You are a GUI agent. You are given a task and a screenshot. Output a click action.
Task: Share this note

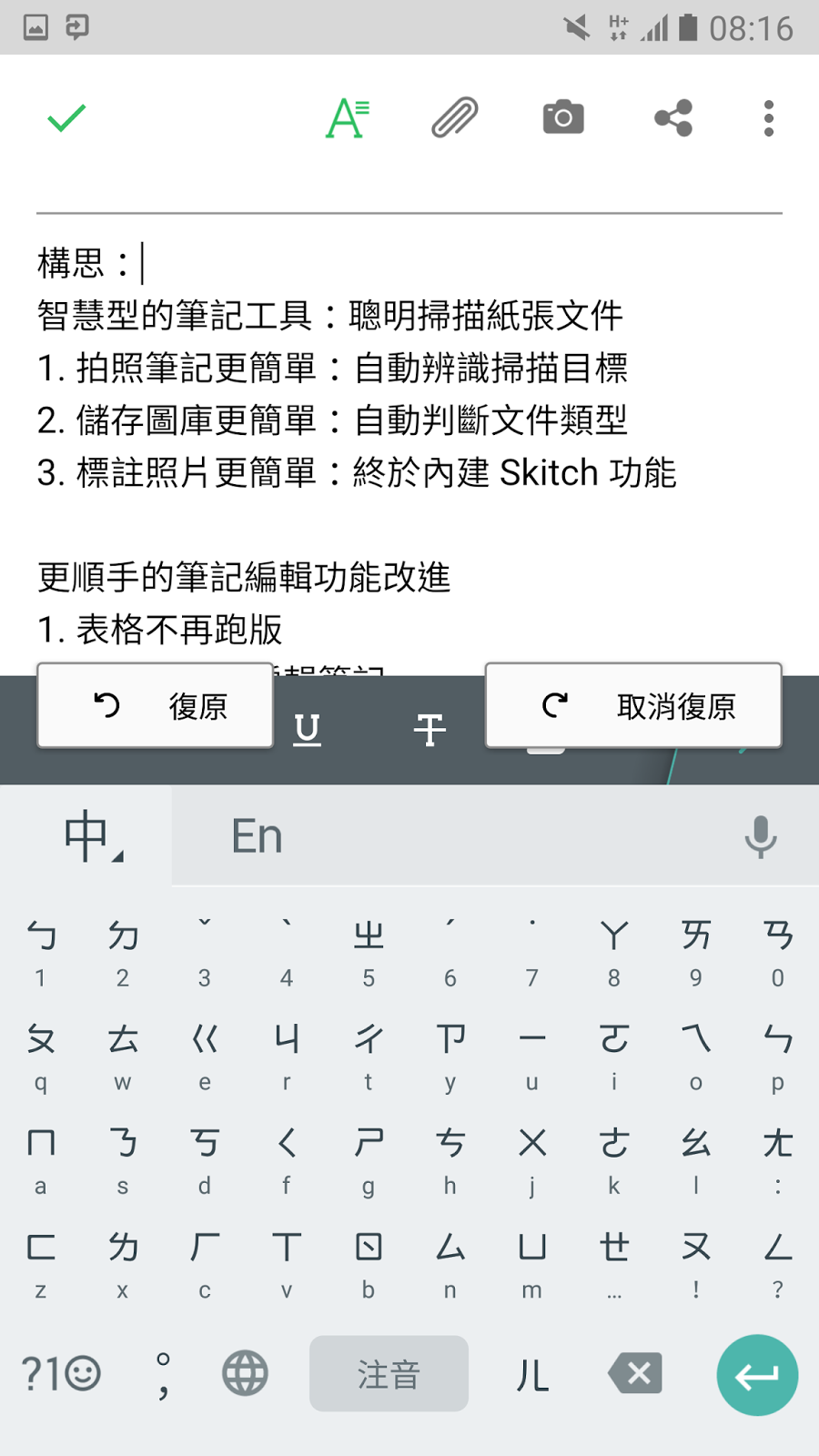click(x=673, y=118)
